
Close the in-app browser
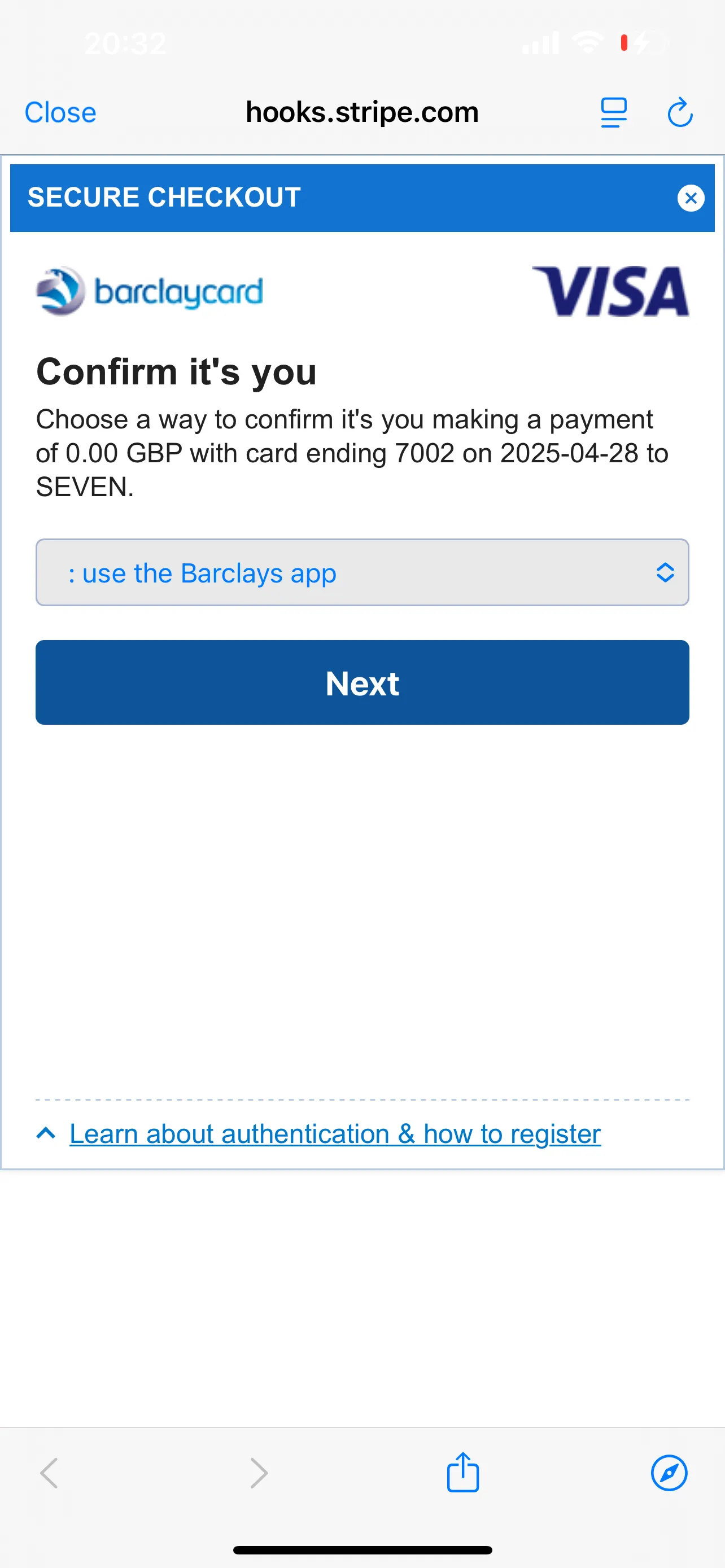tap(60, 113)
